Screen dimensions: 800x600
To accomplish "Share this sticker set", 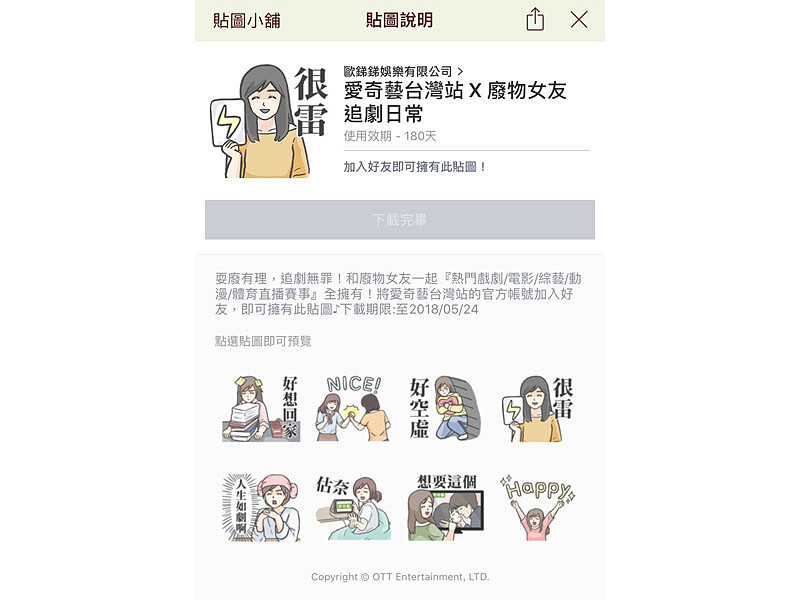I will 535,20.
